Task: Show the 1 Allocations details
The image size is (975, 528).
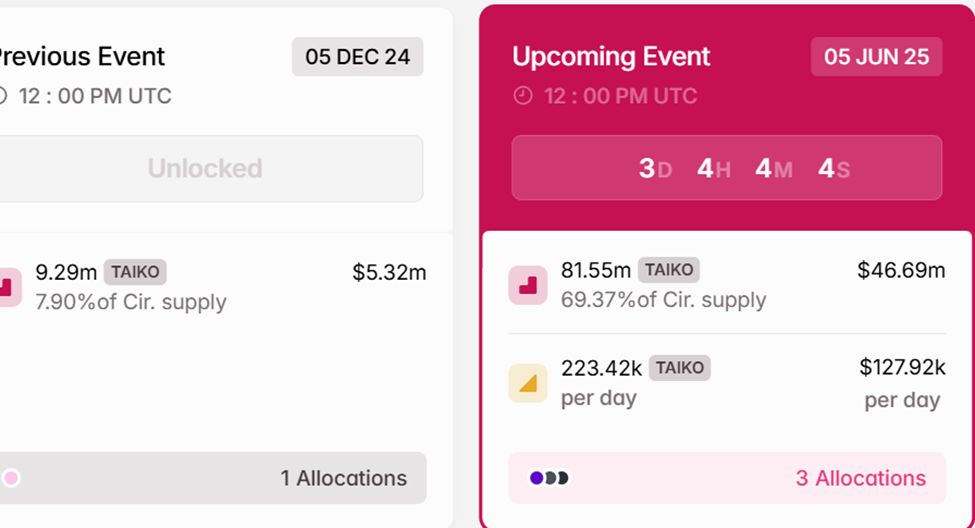Action: click(343, 478)
